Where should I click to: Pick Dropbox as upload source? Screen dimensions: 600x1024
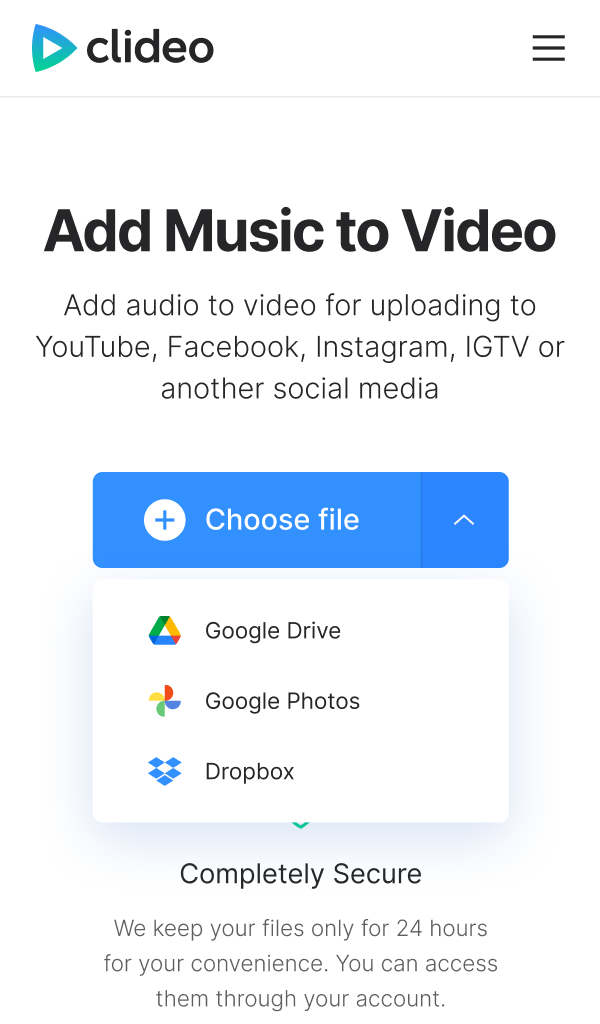[x=300, y=772]
